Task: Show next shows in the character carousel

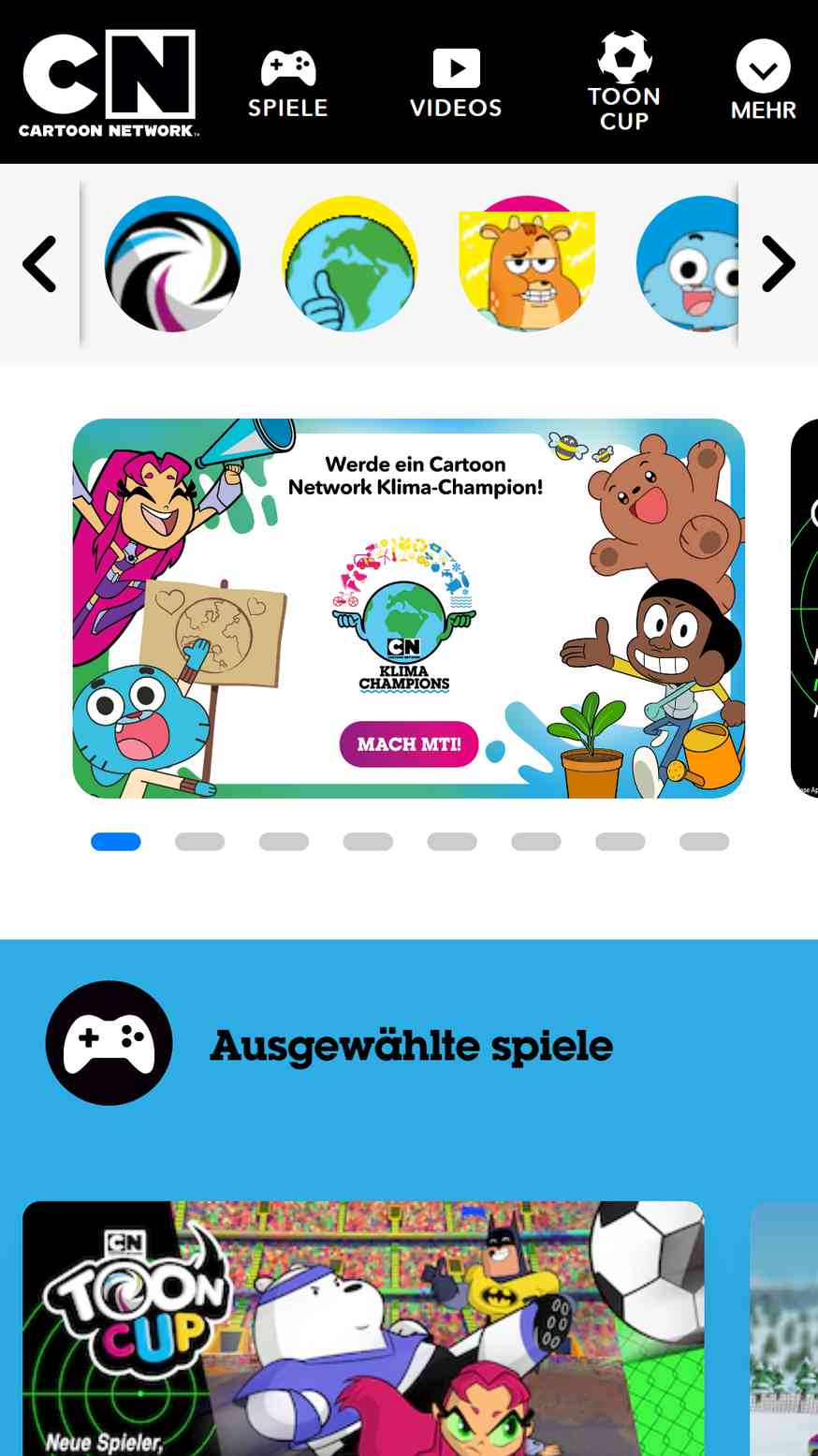Action: pos(779,264)
